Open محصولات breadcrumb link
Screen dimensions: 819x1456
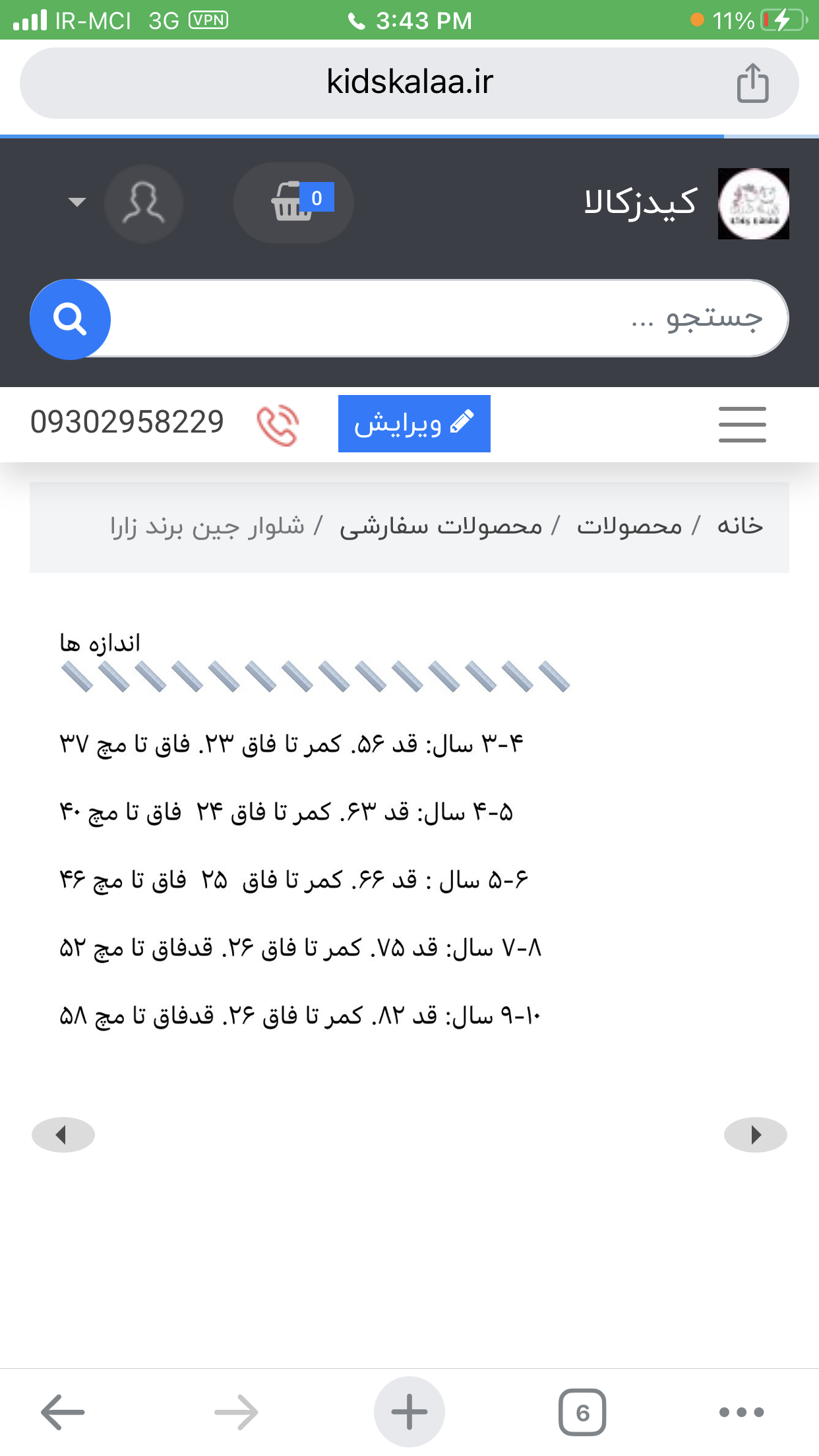[629, 526]
